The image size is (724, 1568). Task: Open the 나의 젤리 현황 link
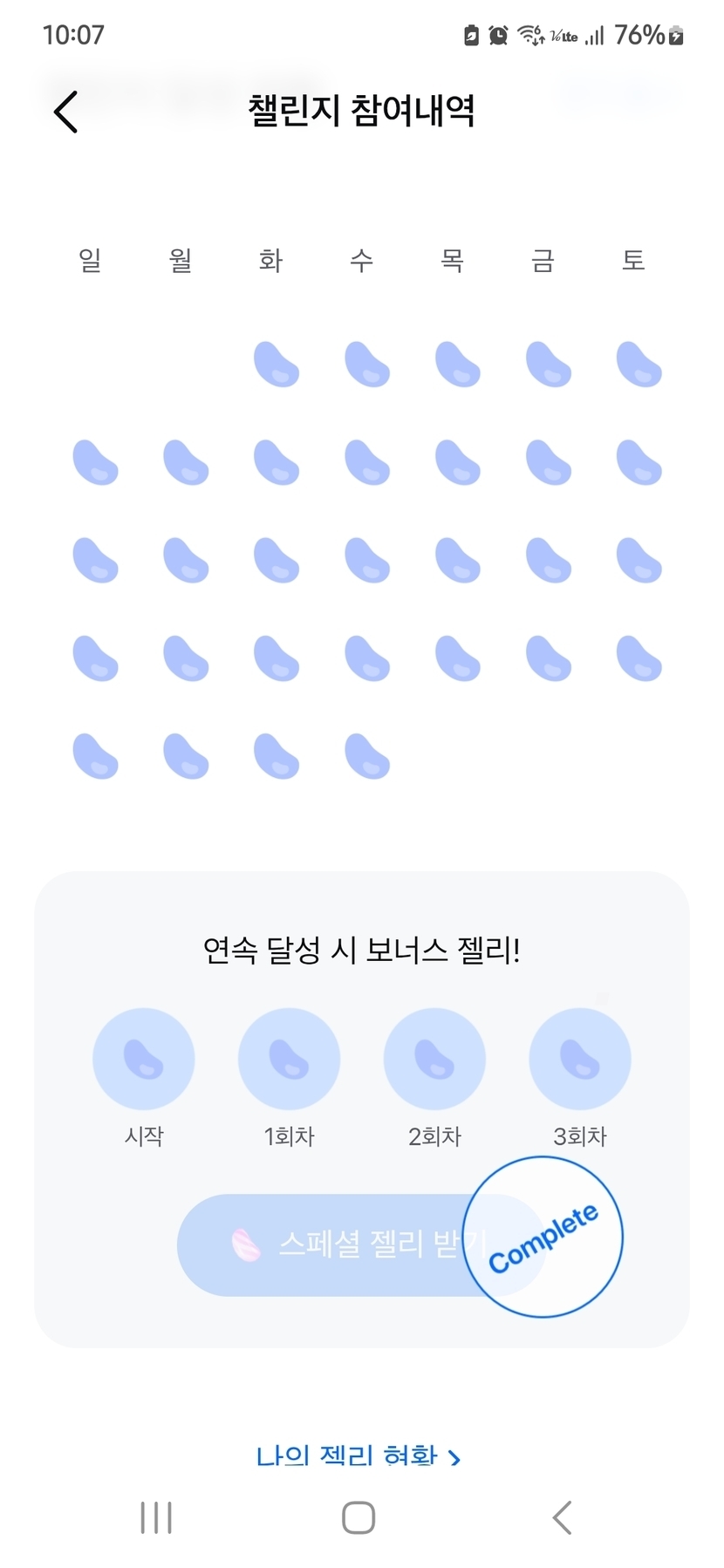click(359, 1456)
